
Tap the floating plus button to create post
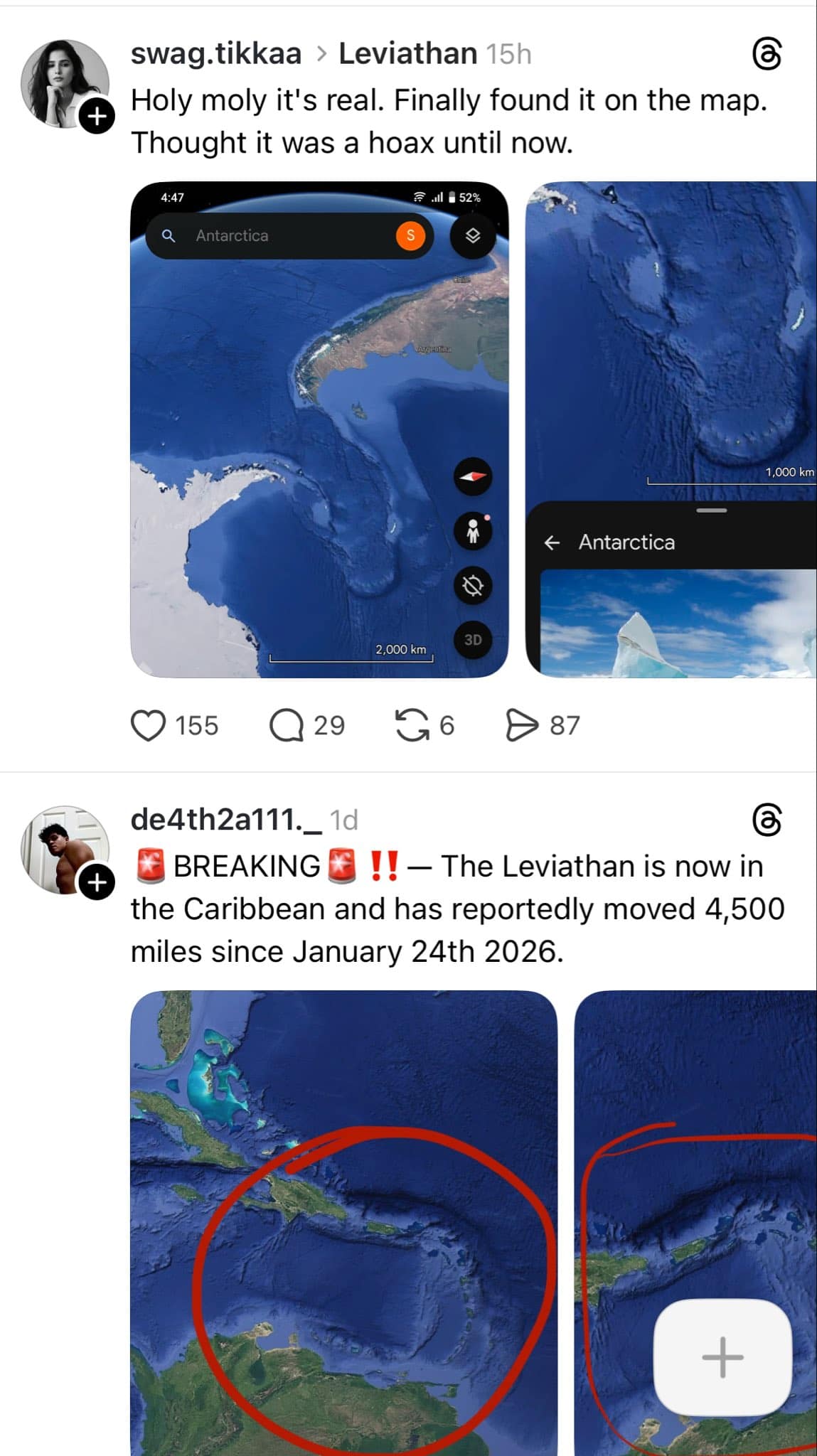[x=722, y=1356]
